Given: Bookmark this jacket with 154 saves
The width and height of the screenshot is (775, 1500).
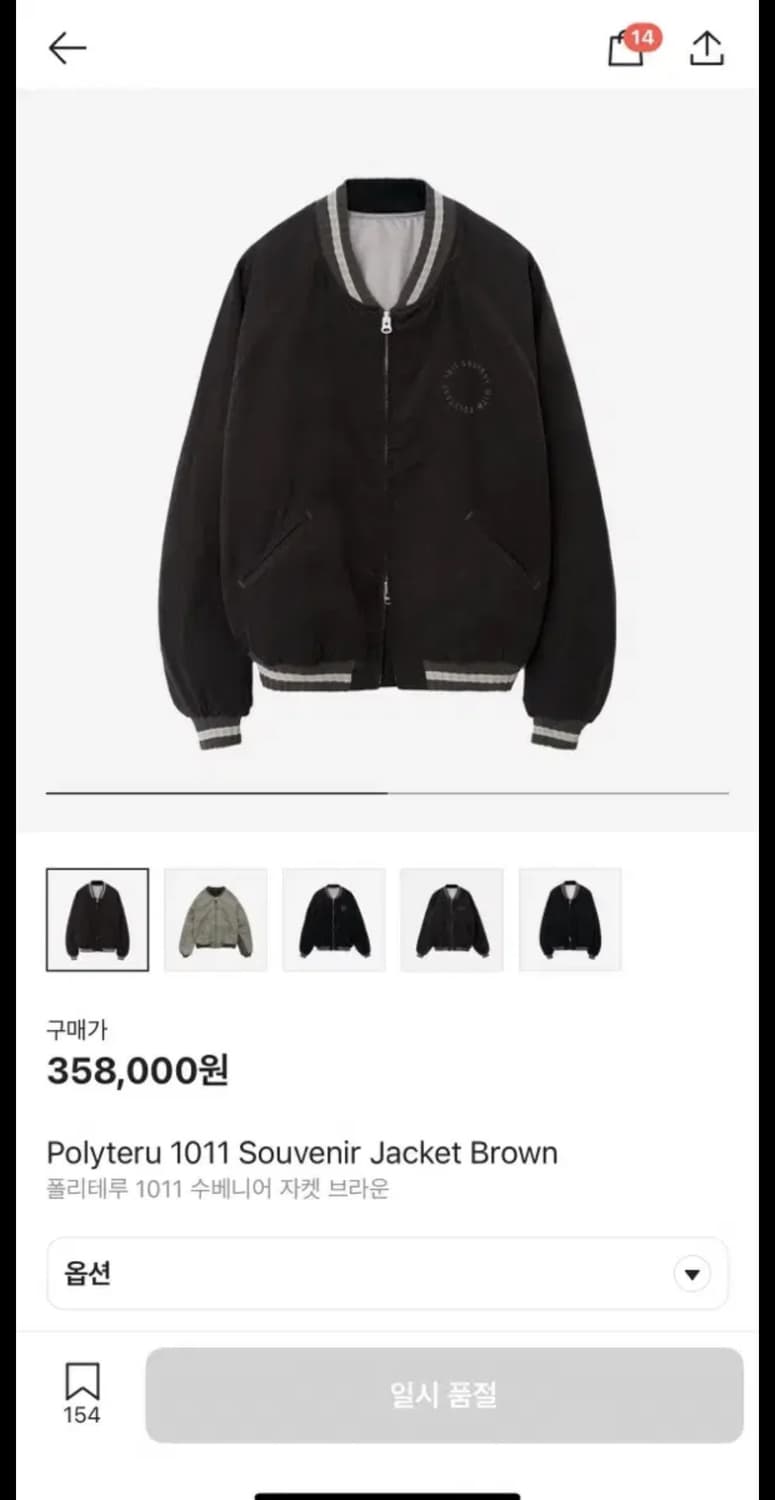Looking at the screenshot, I should (x=82, y=1392).
